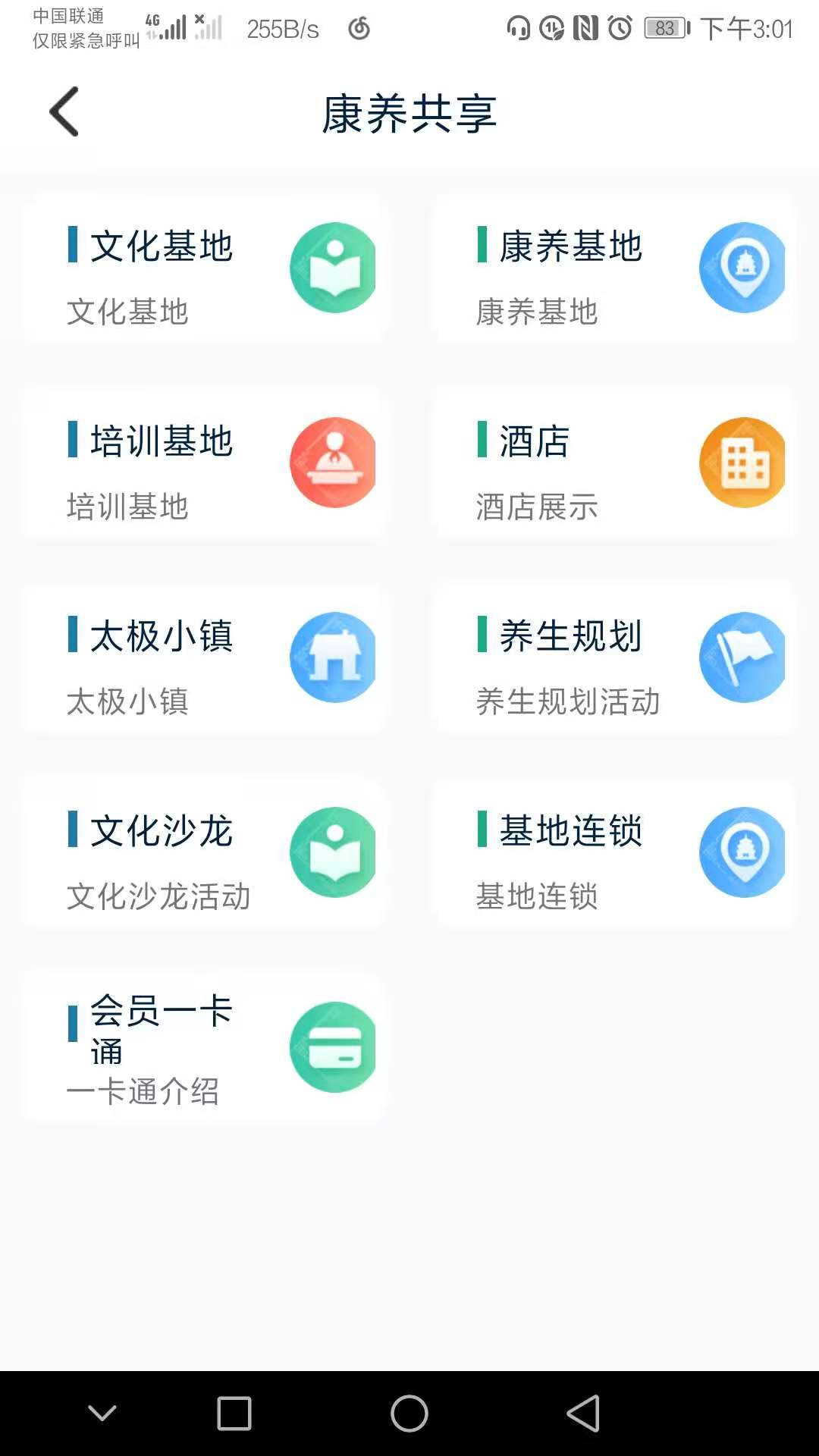This screenshot has width=819, height=1456.
Task: Open 养生规划 activities card
Action: click(613, 658)
